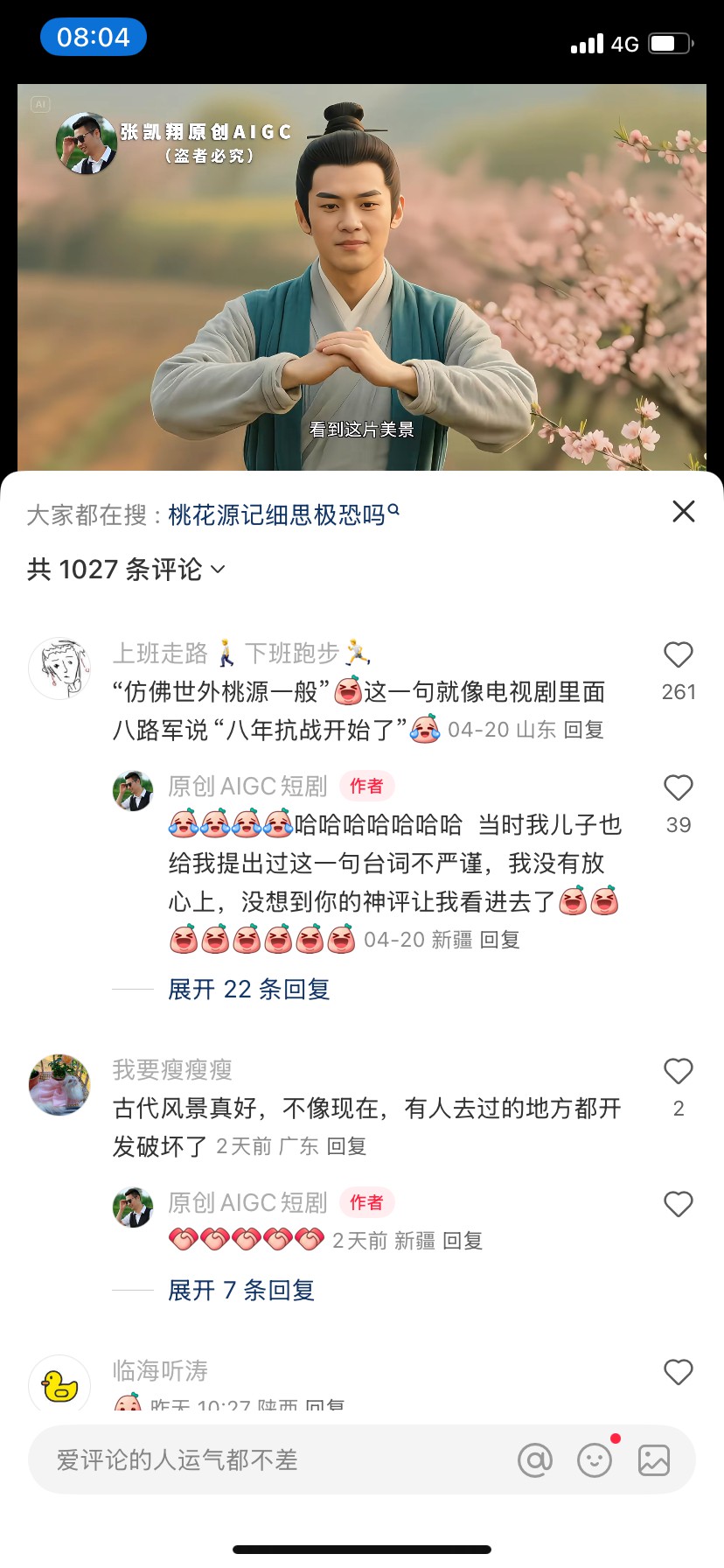
Task: Like the comment by 我要瘦瘦瘦
Action: point(679,1072)
